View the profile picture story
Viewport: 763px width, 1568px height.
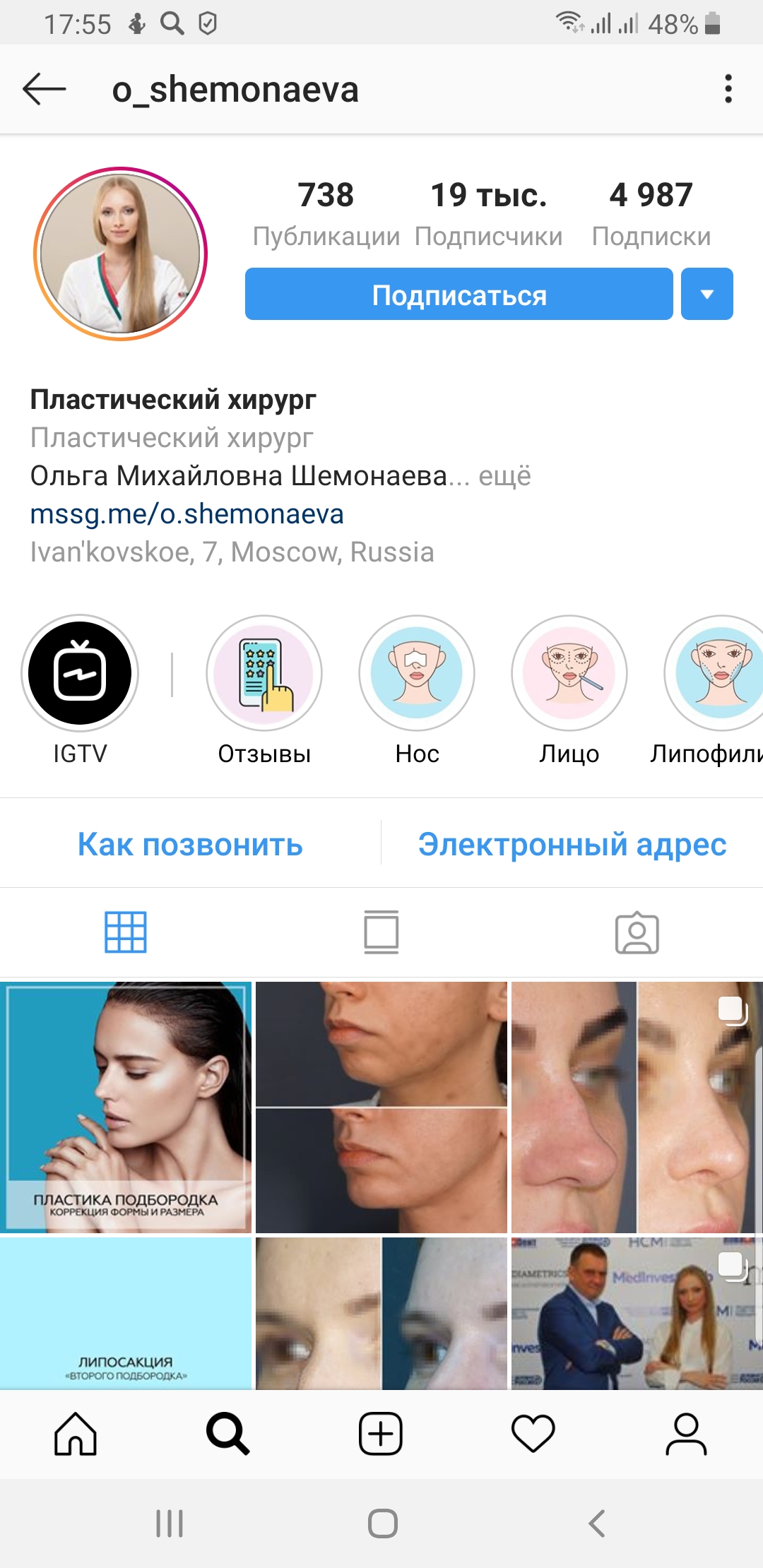pos(120,254)
